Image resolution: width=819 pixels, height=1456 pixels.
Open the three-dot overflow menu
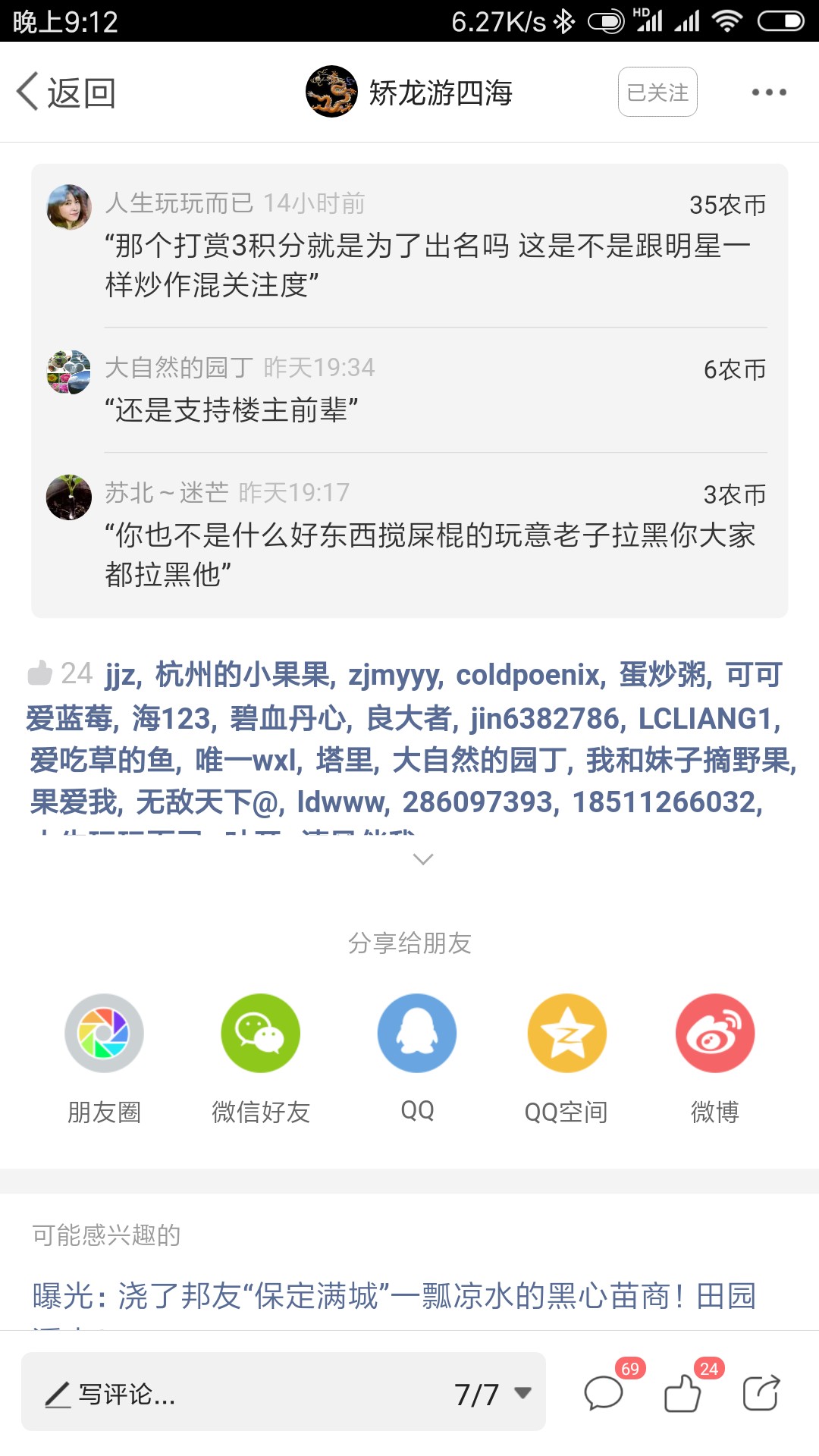click(769, 93)
